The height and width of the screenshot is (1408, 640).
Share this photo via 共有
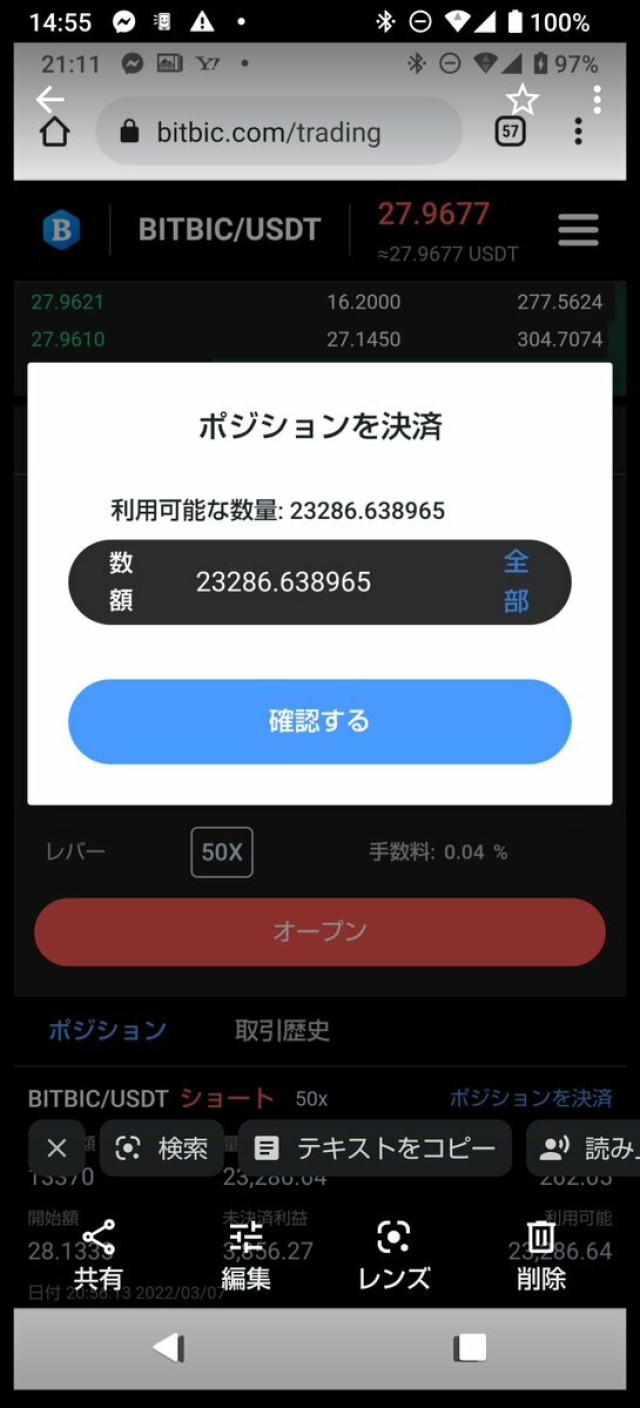[98, 1254]
